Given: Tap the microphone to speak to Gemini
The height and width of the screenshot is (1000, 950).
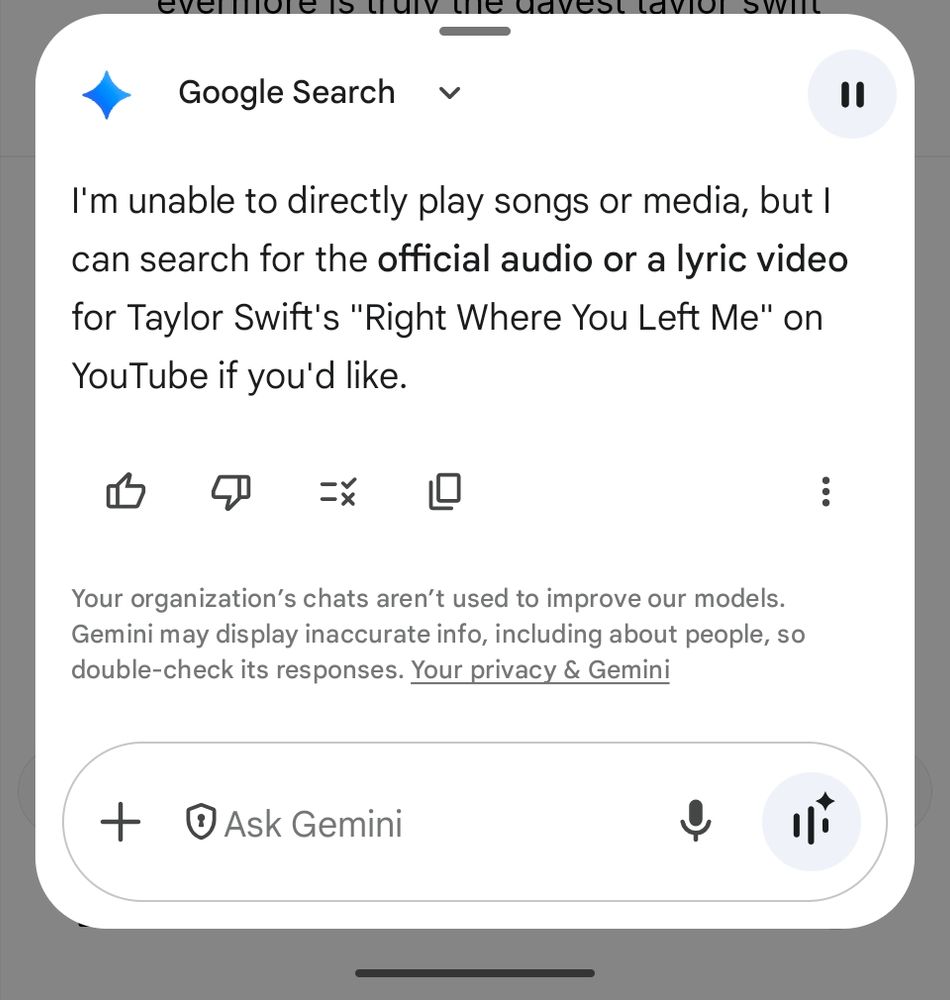Looking at the screenshot, I should coord(696,822).
